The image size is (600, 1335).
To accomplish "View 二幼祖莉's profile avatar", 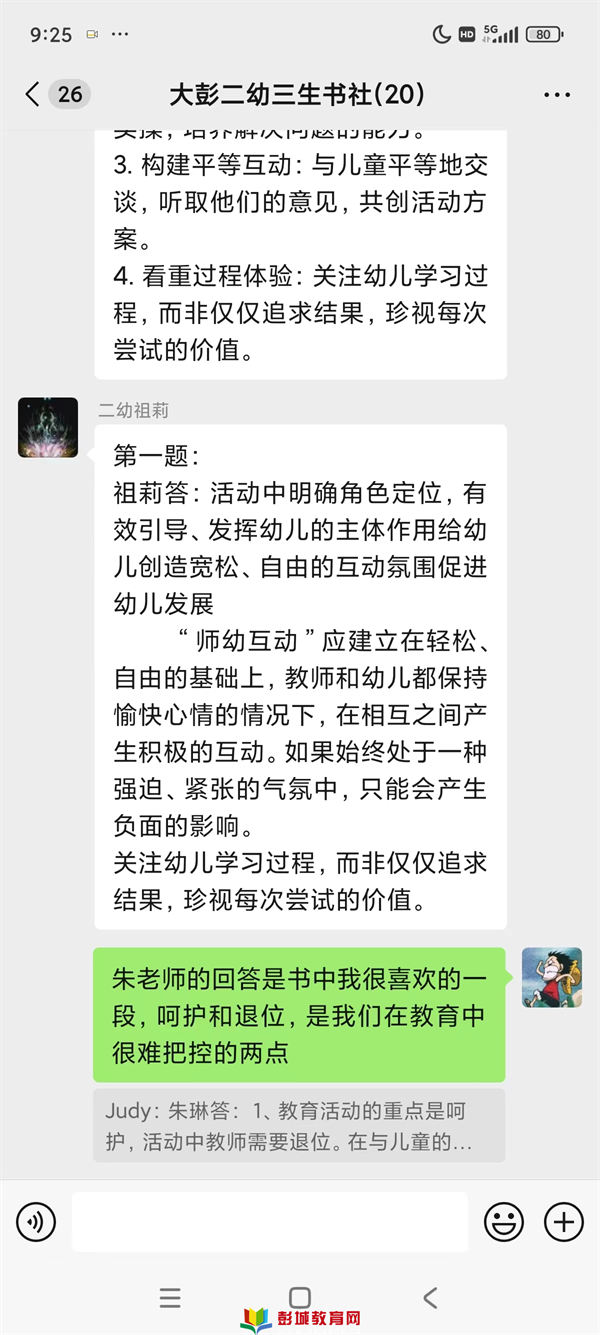I will click(x=48, y=427).
